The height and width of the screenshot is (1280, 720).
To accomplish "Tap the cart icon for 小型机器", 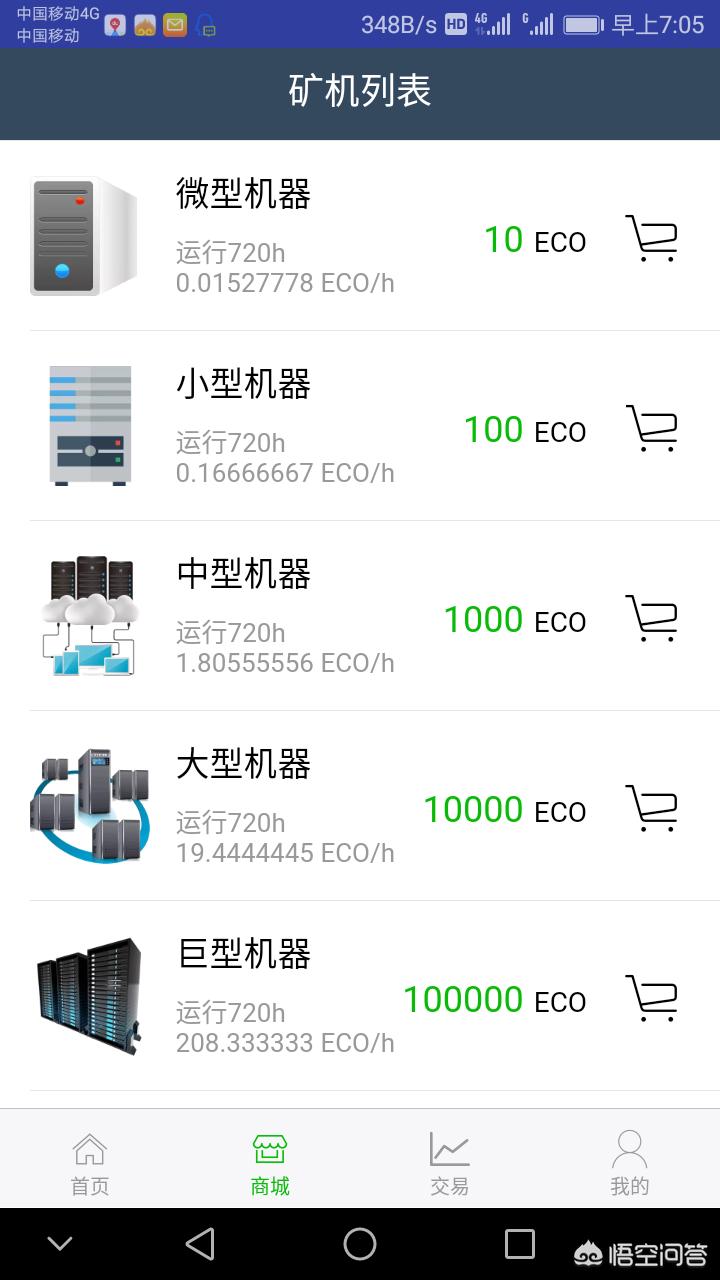I will [651, 429].
